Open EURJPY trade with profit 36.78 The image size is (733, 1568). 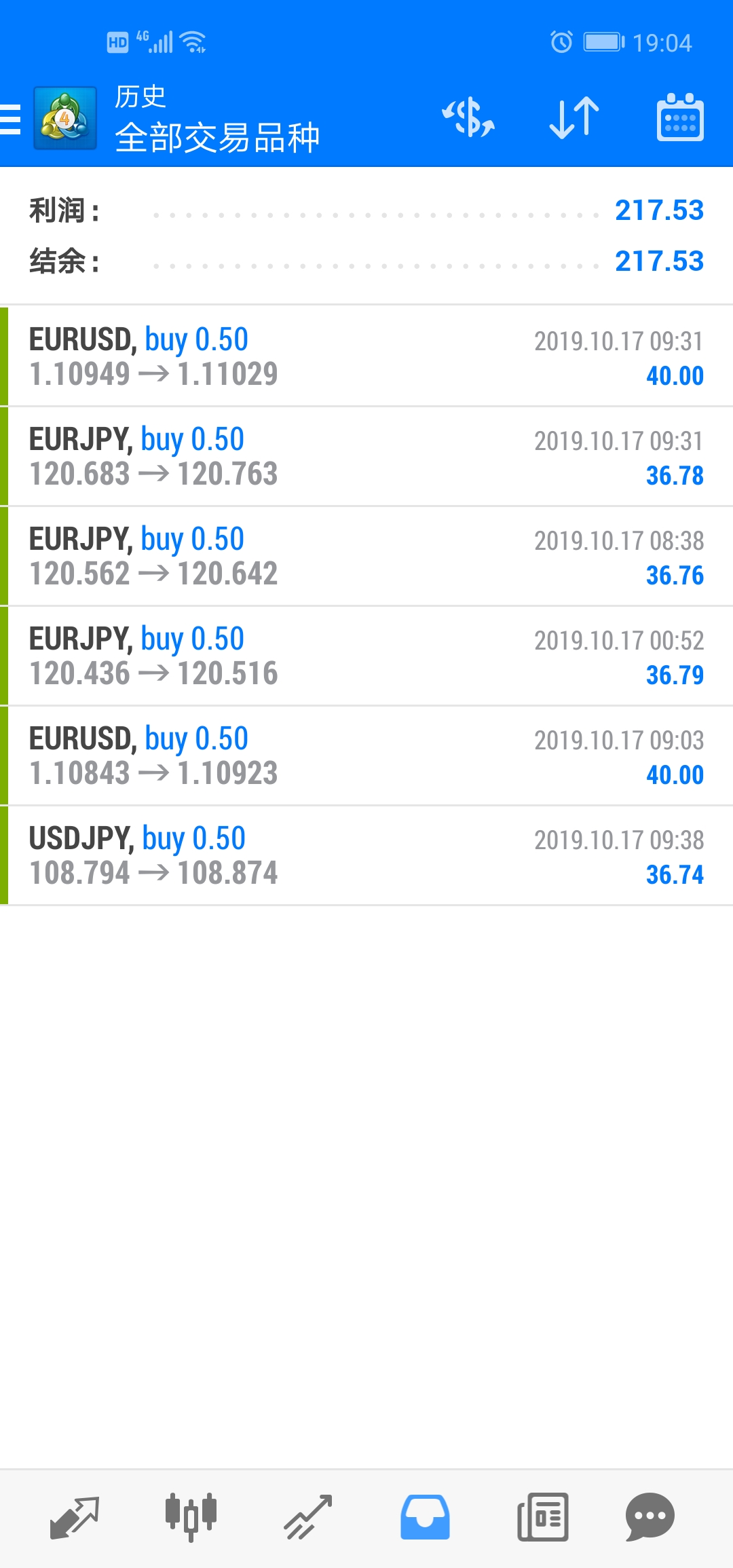tap(366, 456)
